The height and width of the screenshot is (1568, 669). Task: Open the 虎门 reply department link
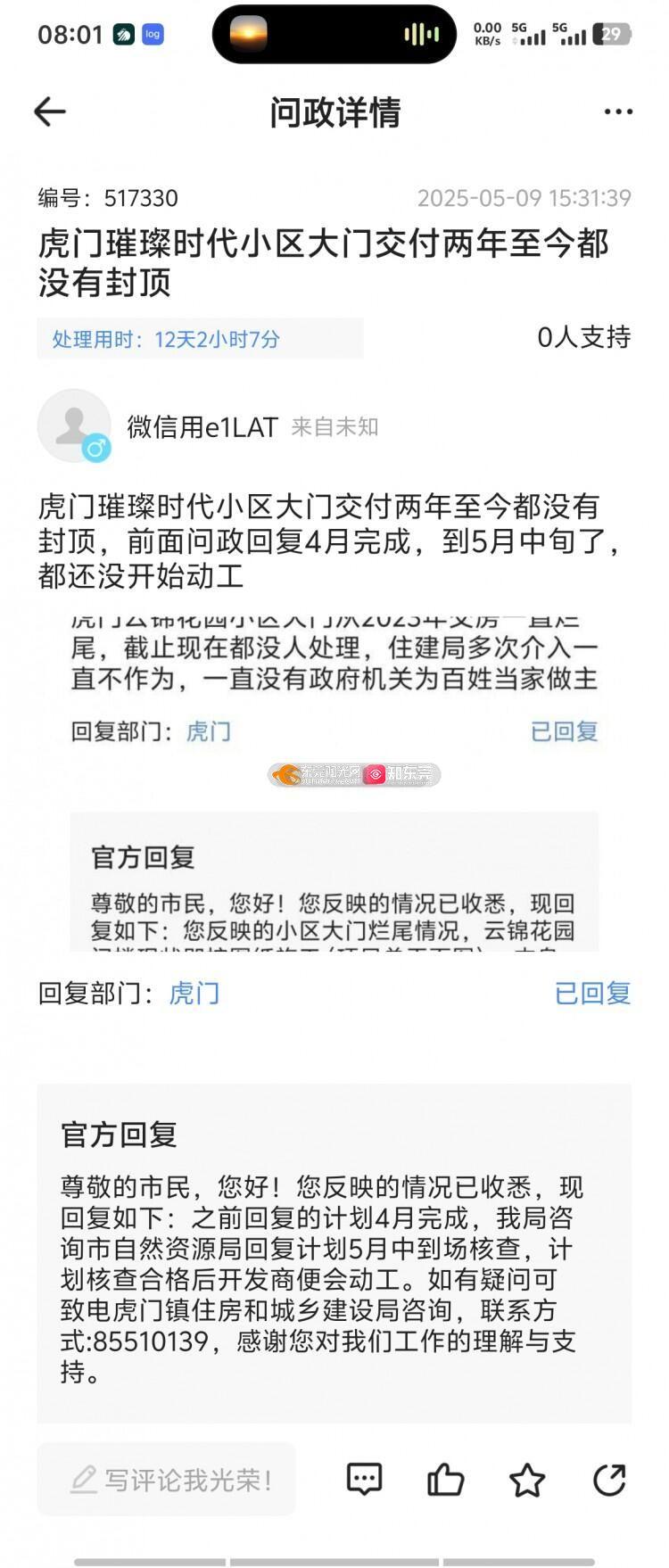194,993
